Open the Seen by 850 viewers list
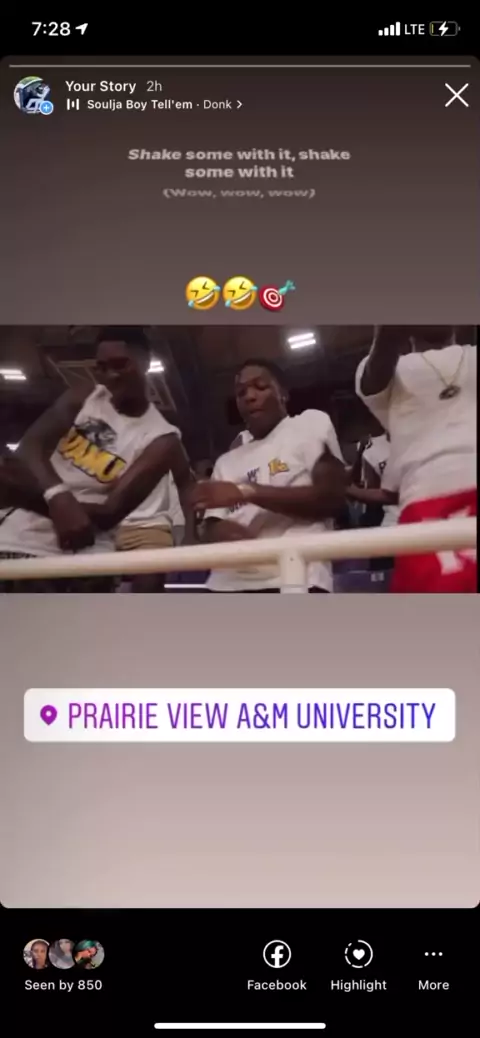Screen dimensions: 480x1038 [64, 965]
